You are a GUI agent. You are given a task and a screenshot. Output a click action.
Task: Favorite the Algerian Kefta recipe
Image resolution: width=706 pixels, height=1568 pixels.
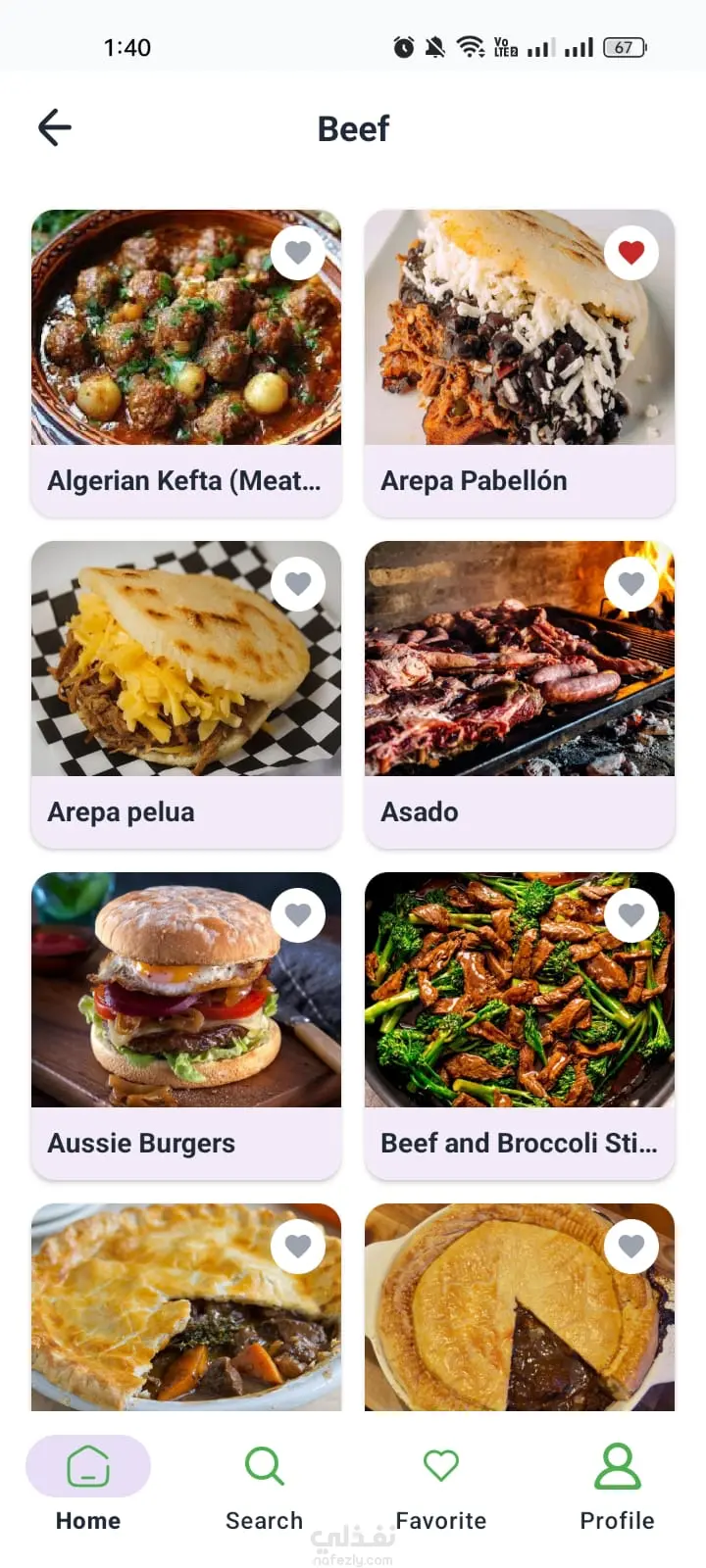click(x=298, y=253)
